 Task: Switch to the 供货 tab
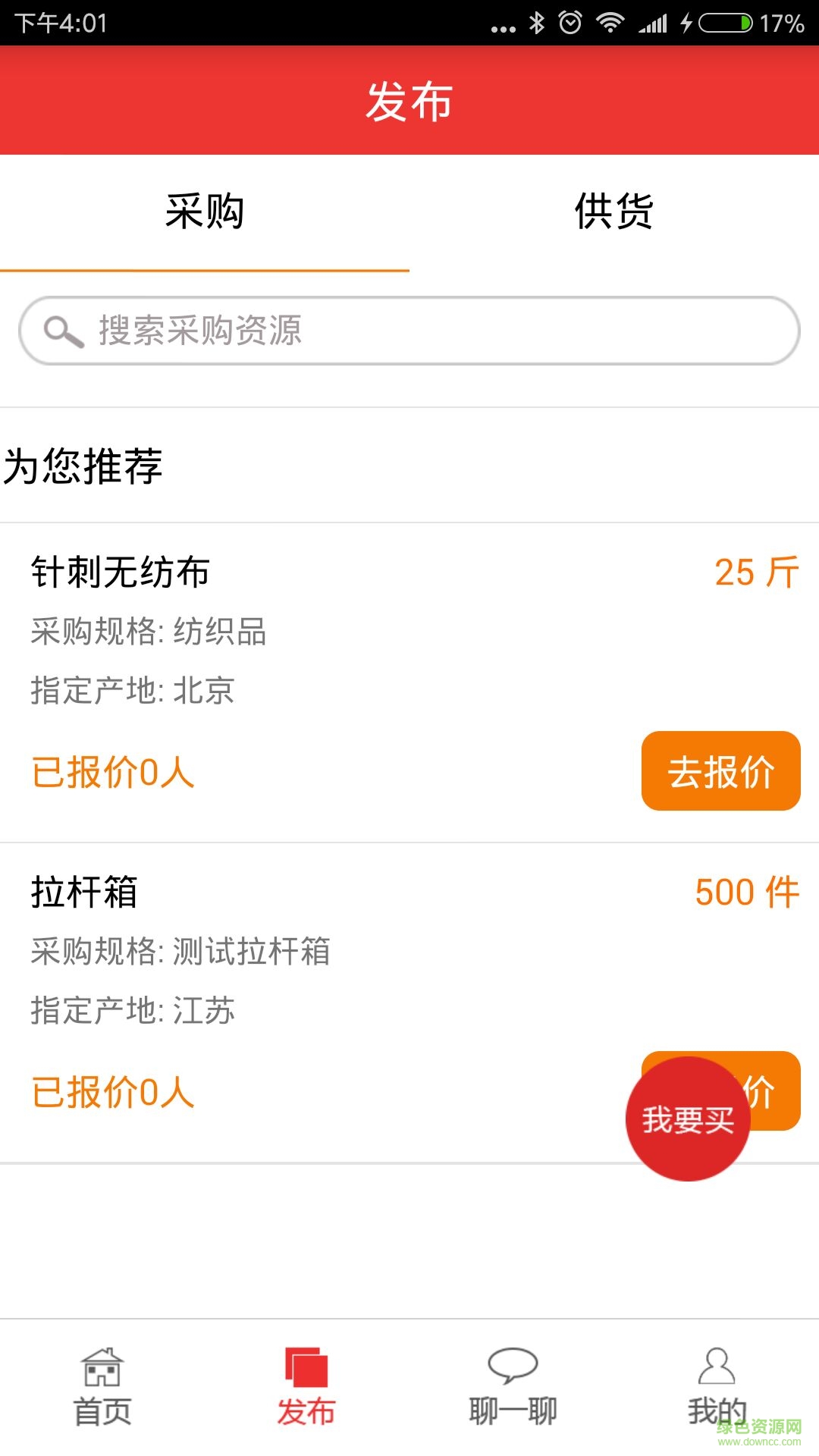tap(614, 214)
